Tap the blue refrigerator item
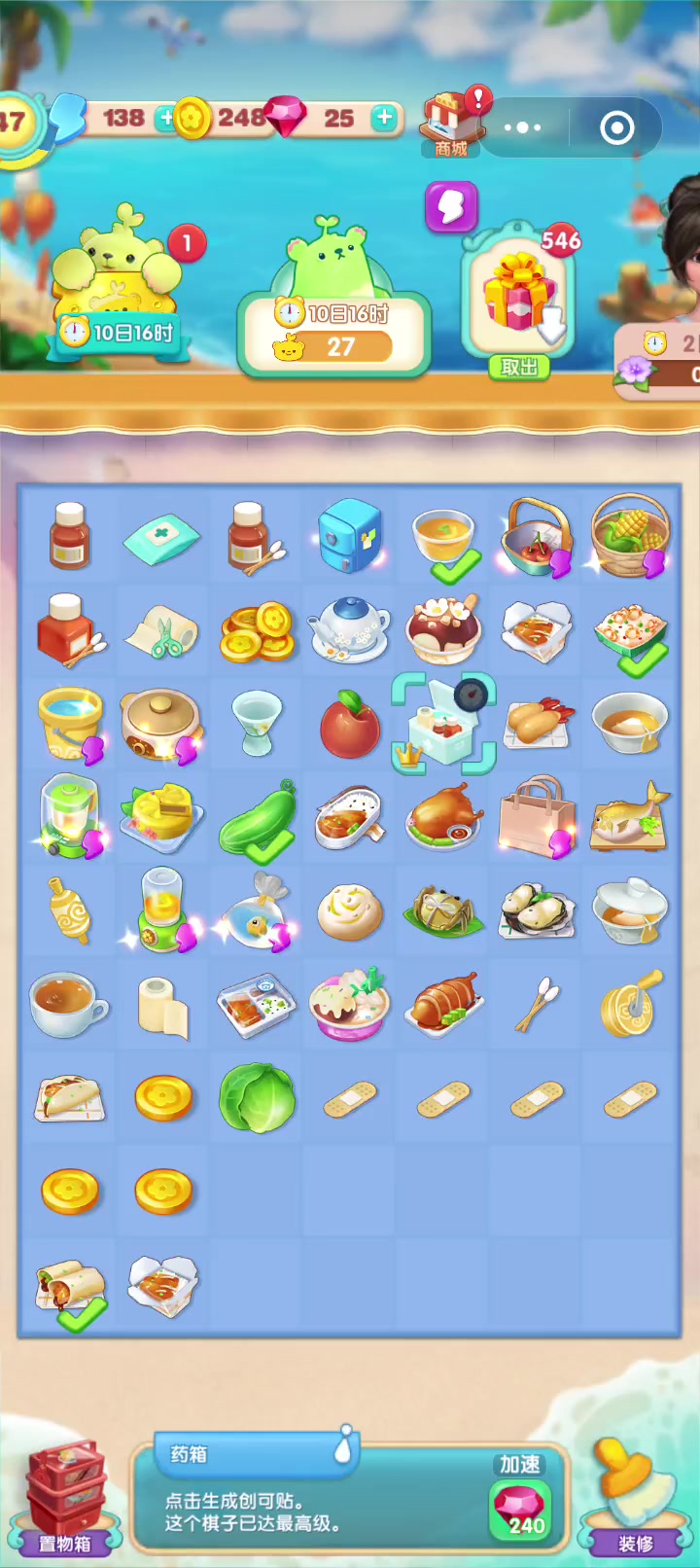This screenshot has height=1568, width=700. tap(349, 537)
